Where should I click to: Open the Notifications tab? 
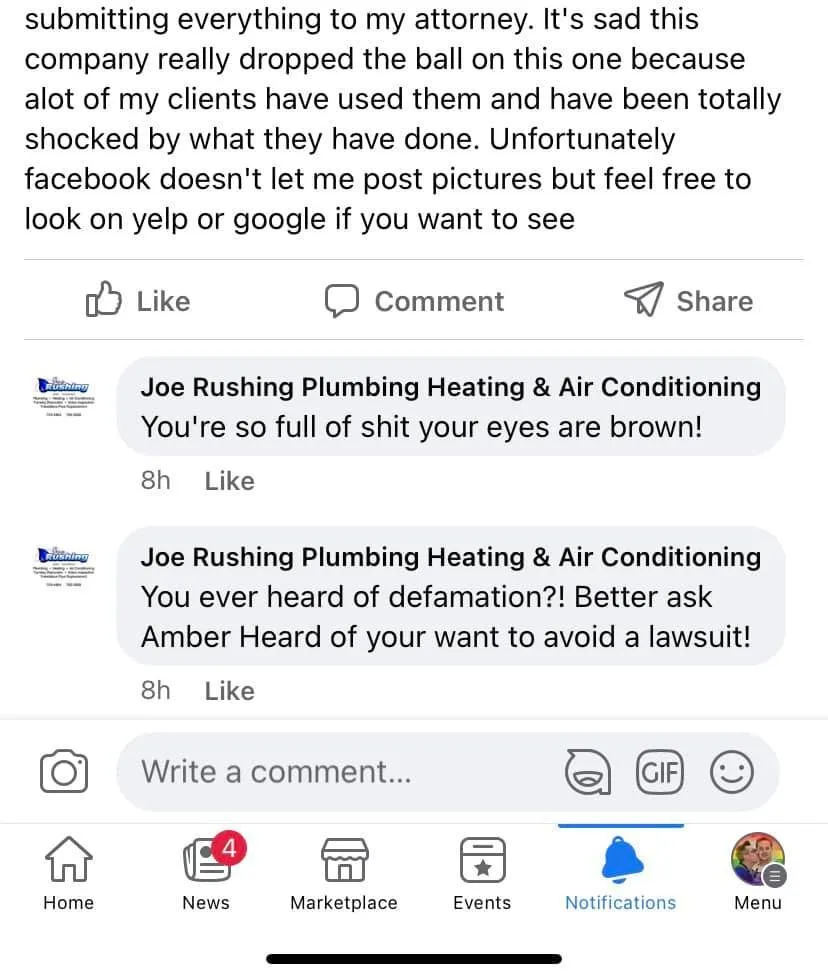click(x=620, y=873)
